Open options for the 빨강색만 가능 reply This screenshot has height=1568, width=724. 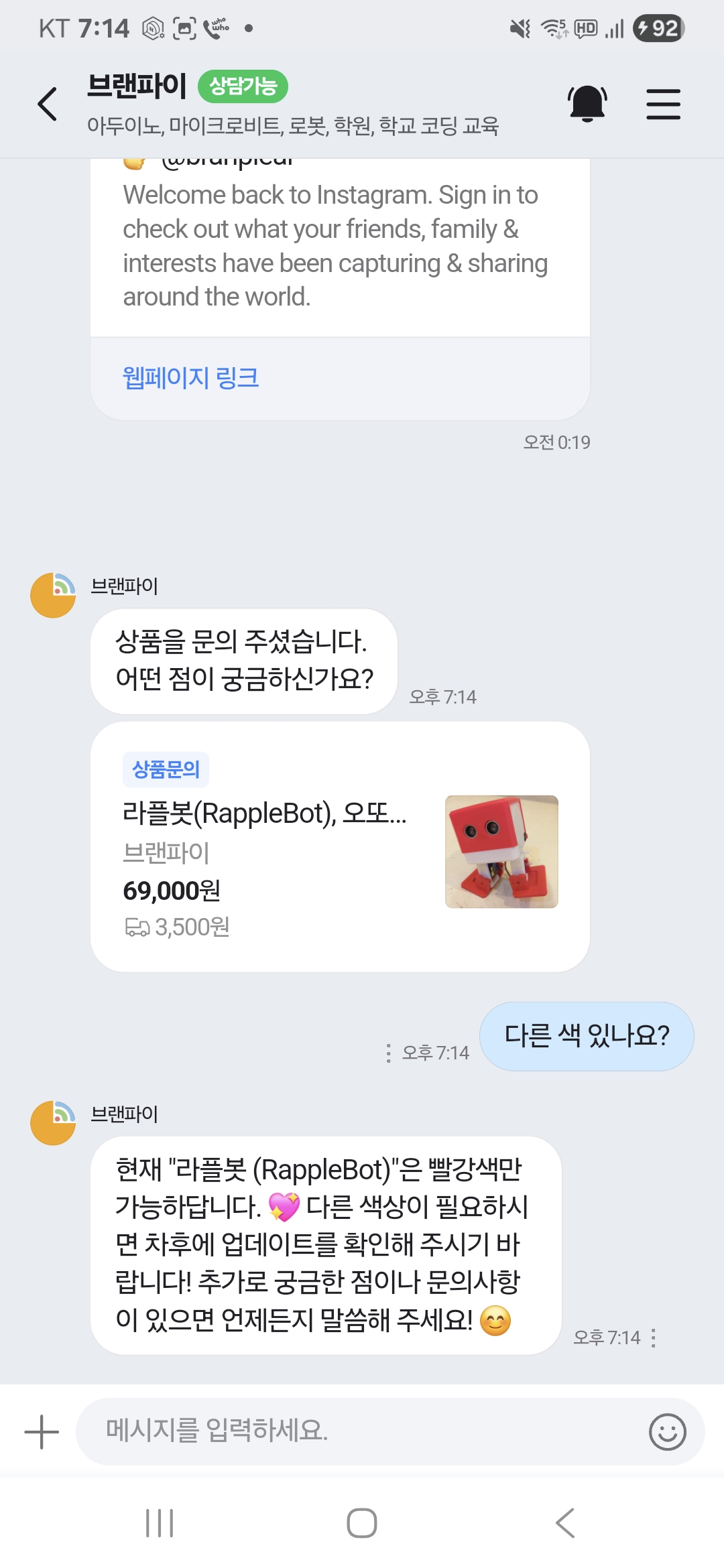(x=654, y=1338)
